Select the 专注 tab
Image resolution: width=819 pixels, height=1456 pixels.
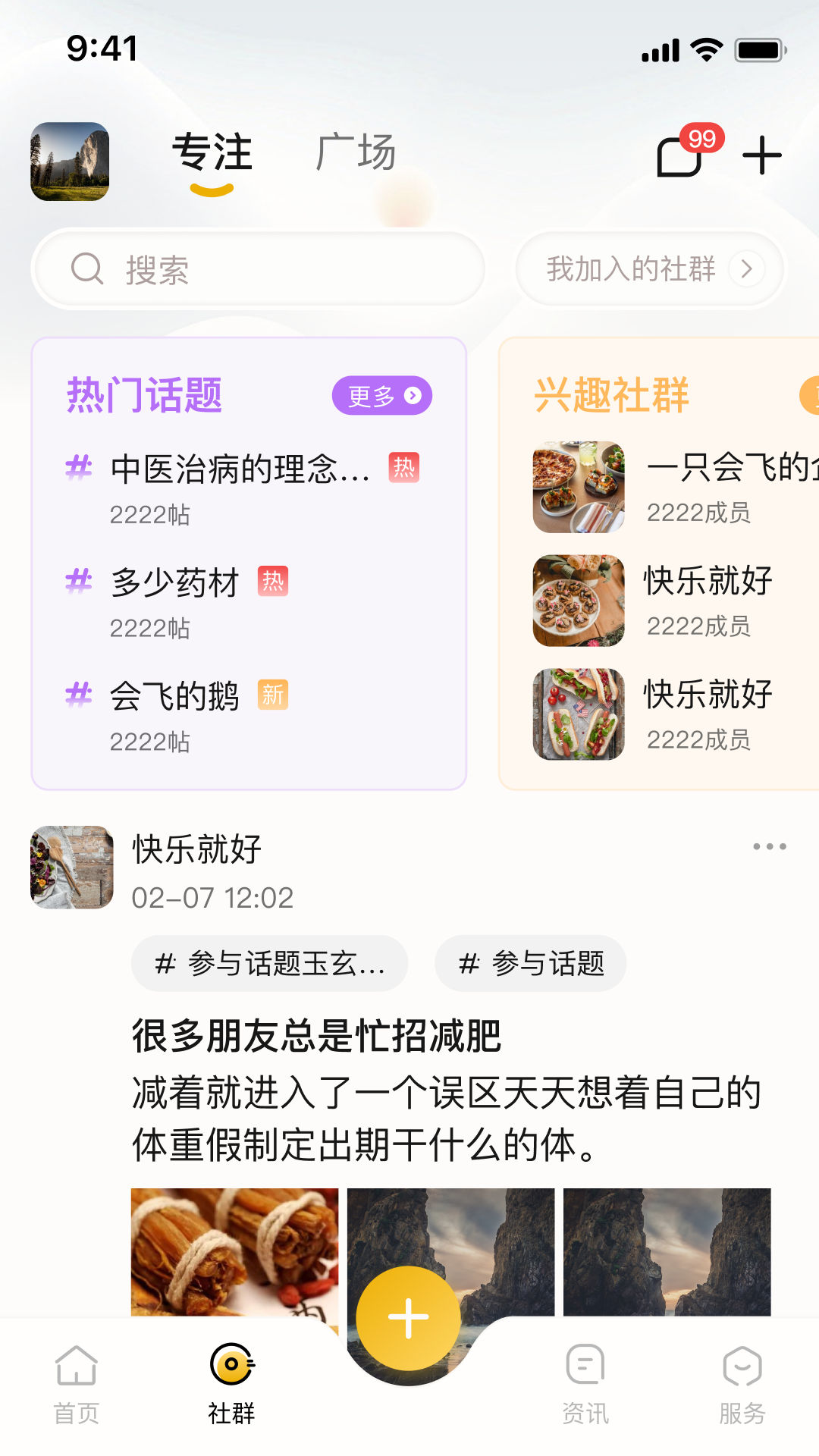click(x=215, y=152)
